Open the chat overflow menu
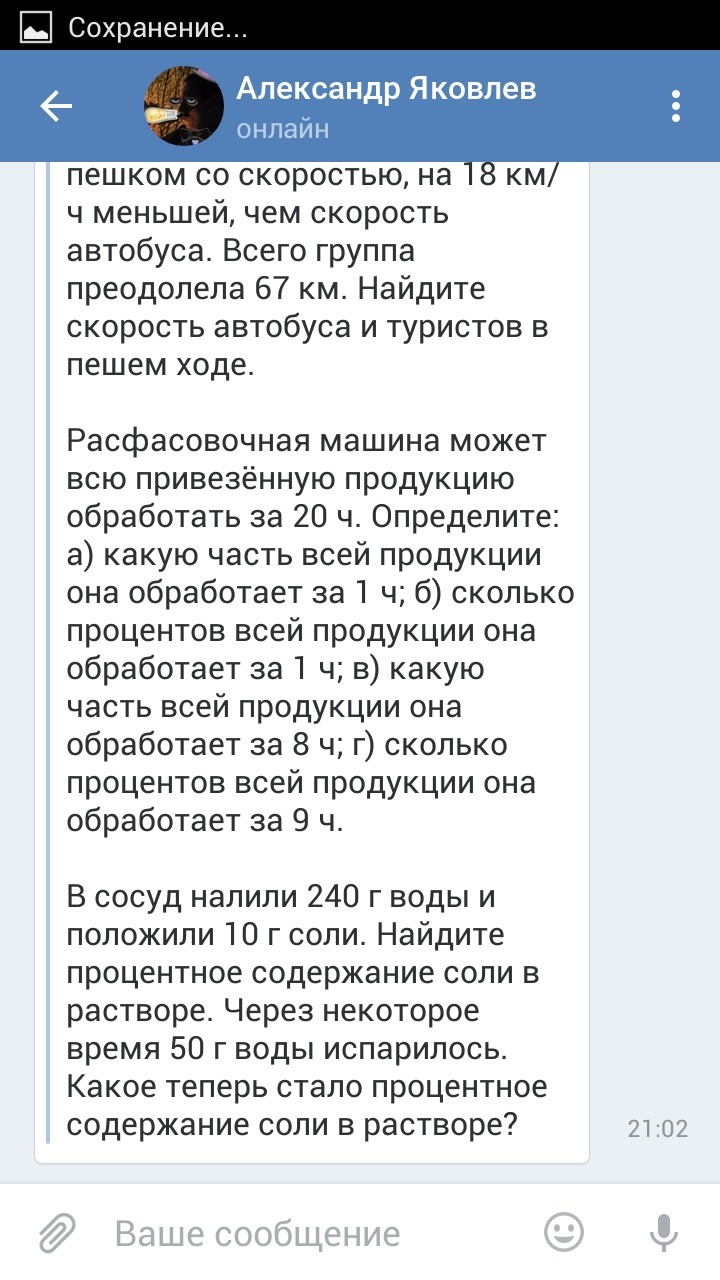This screenshot has width=720, height=1280. tap(676, 106)
